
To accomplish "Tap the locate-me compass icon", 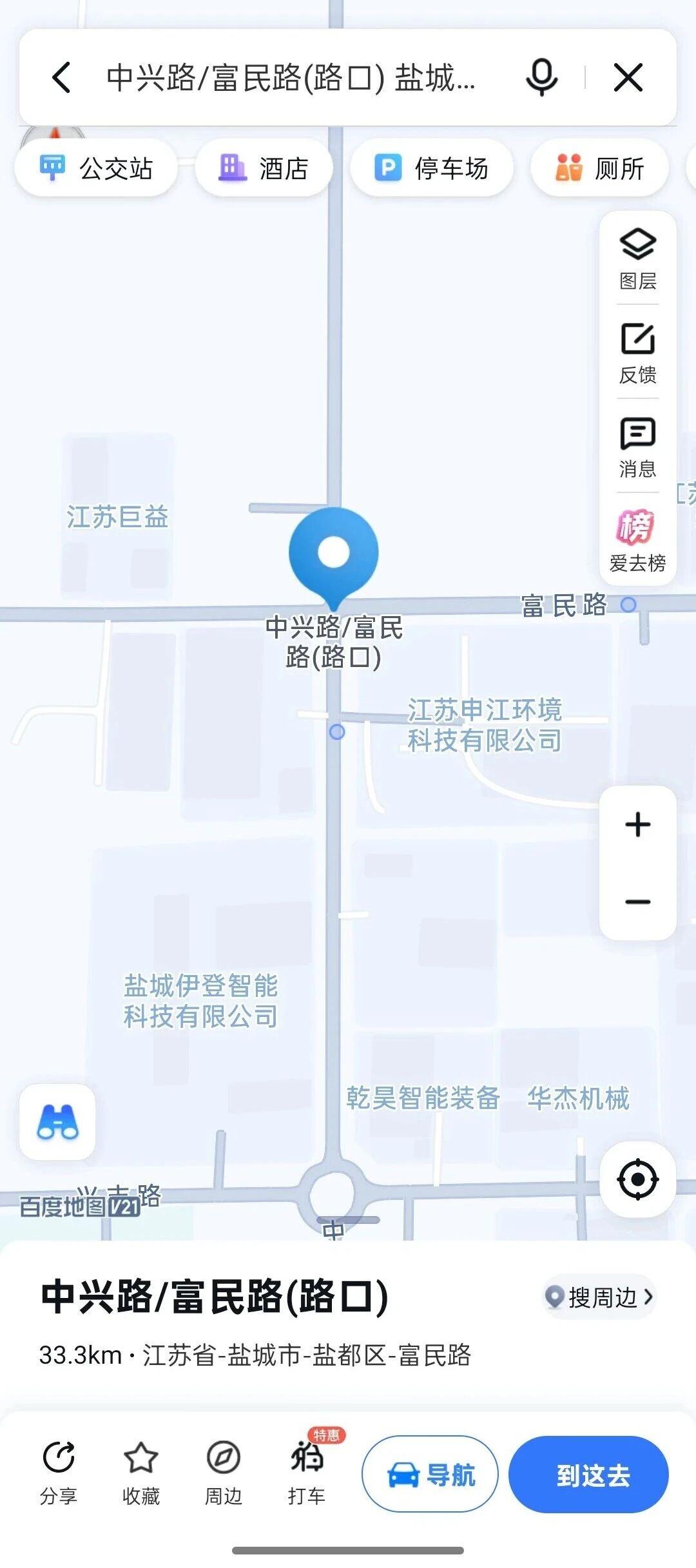I will (637, 1174).
